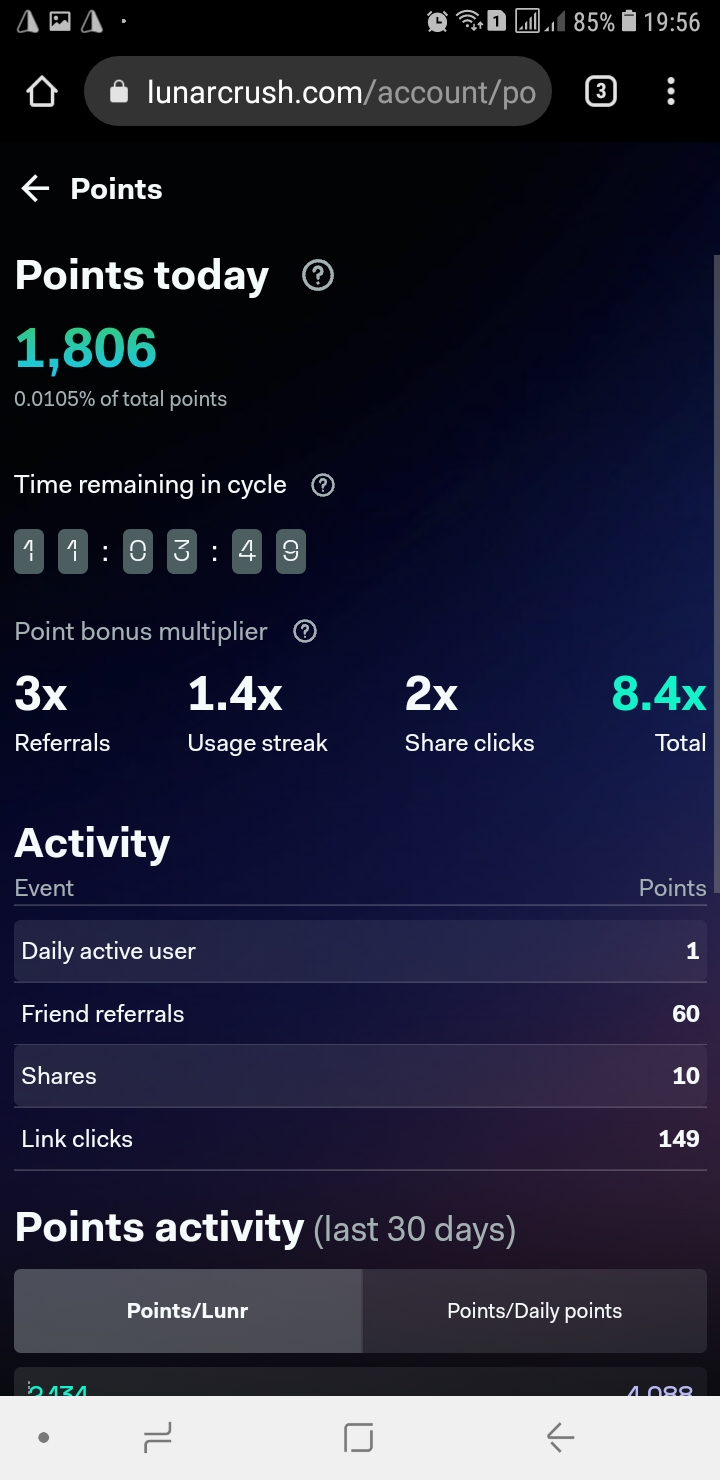Viewport: 720px width, 1480px height.
Task: Go back from the Points page
Action: pyautogui.click(x=35, y=189)
